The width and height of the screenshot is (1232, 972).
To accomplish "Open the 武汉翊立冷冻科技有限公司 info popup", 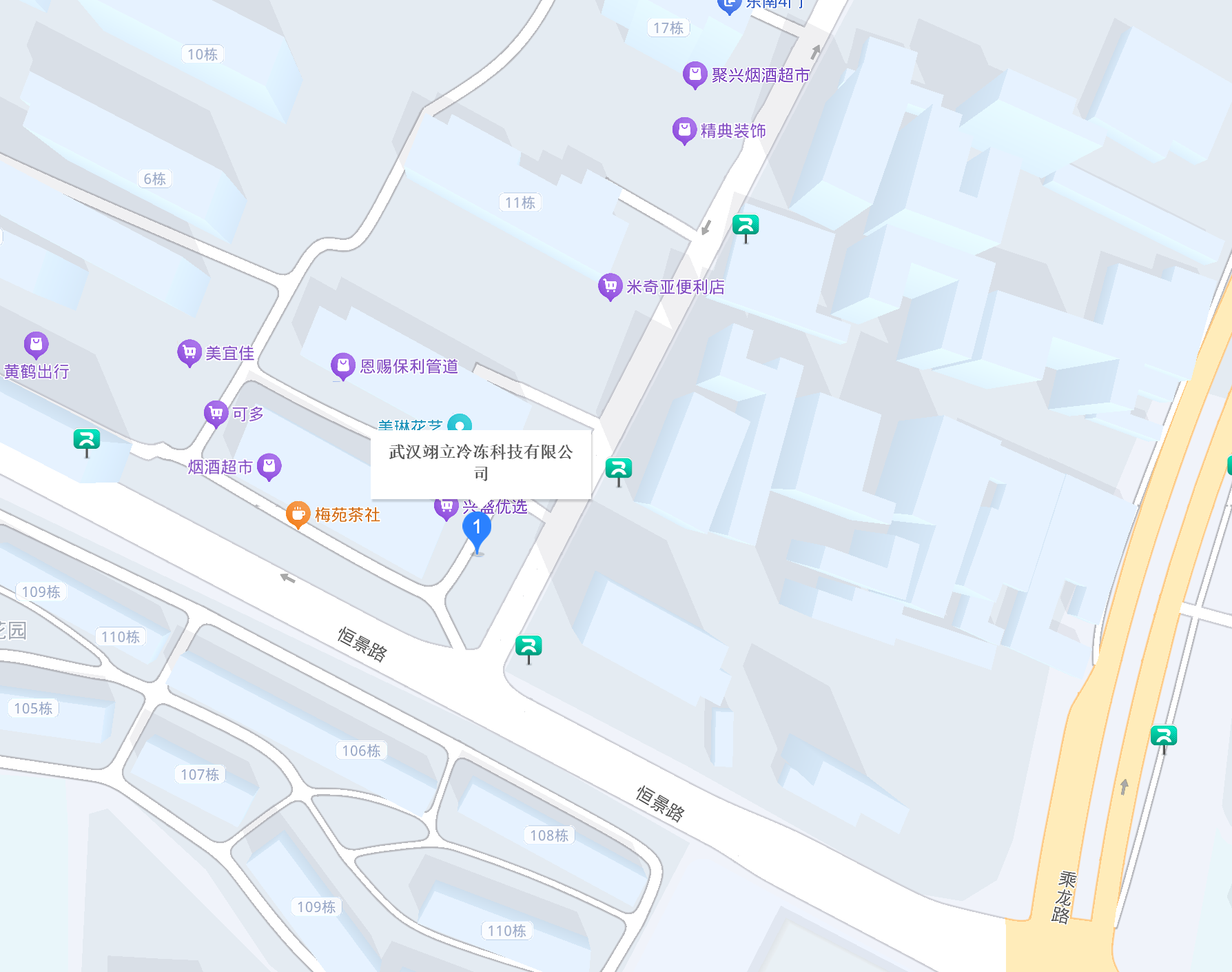I will coord(481,463).
